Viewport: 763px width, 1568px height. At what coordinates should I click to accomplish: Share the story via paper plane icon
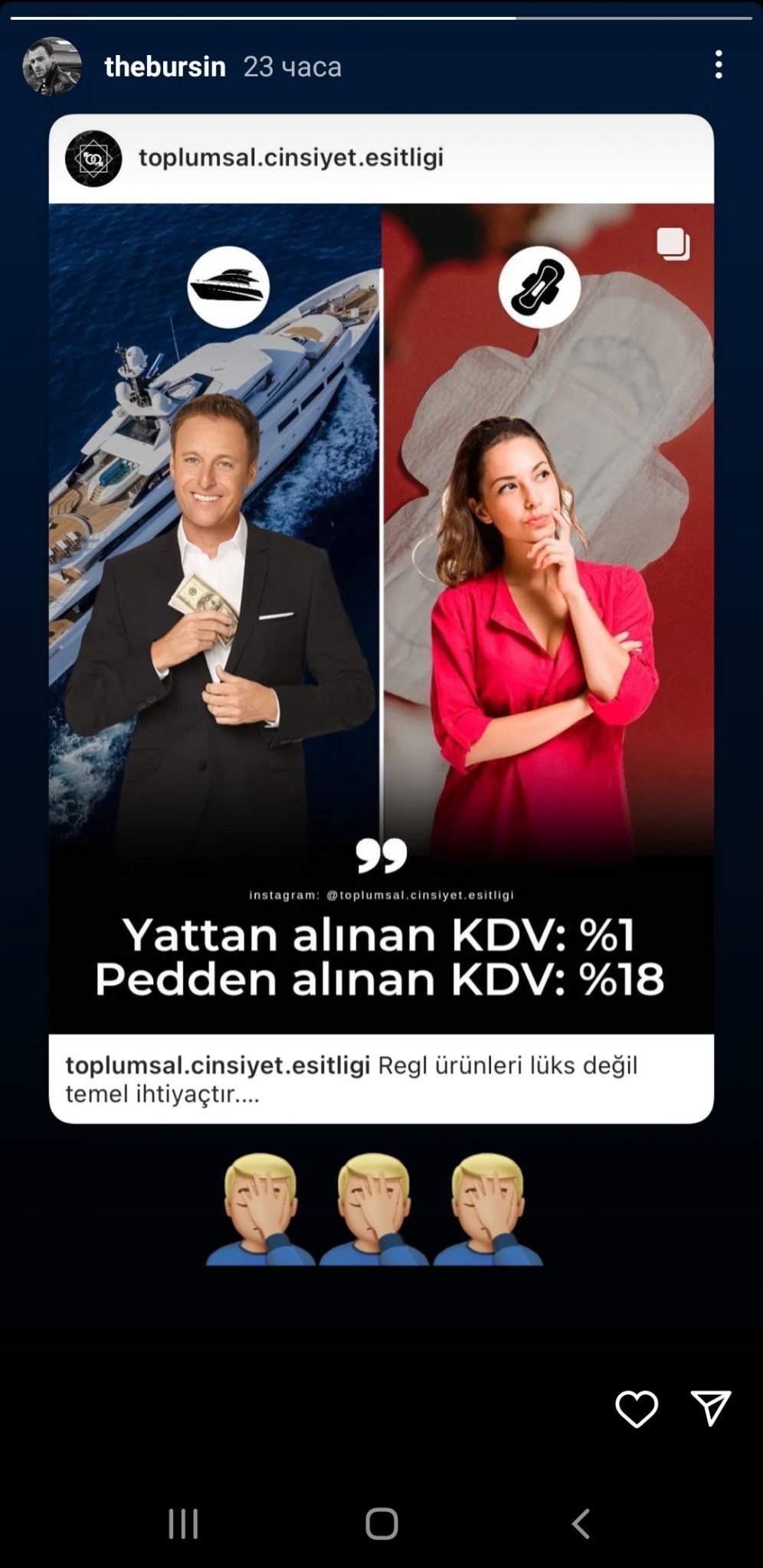click(x=710, y=1407)
